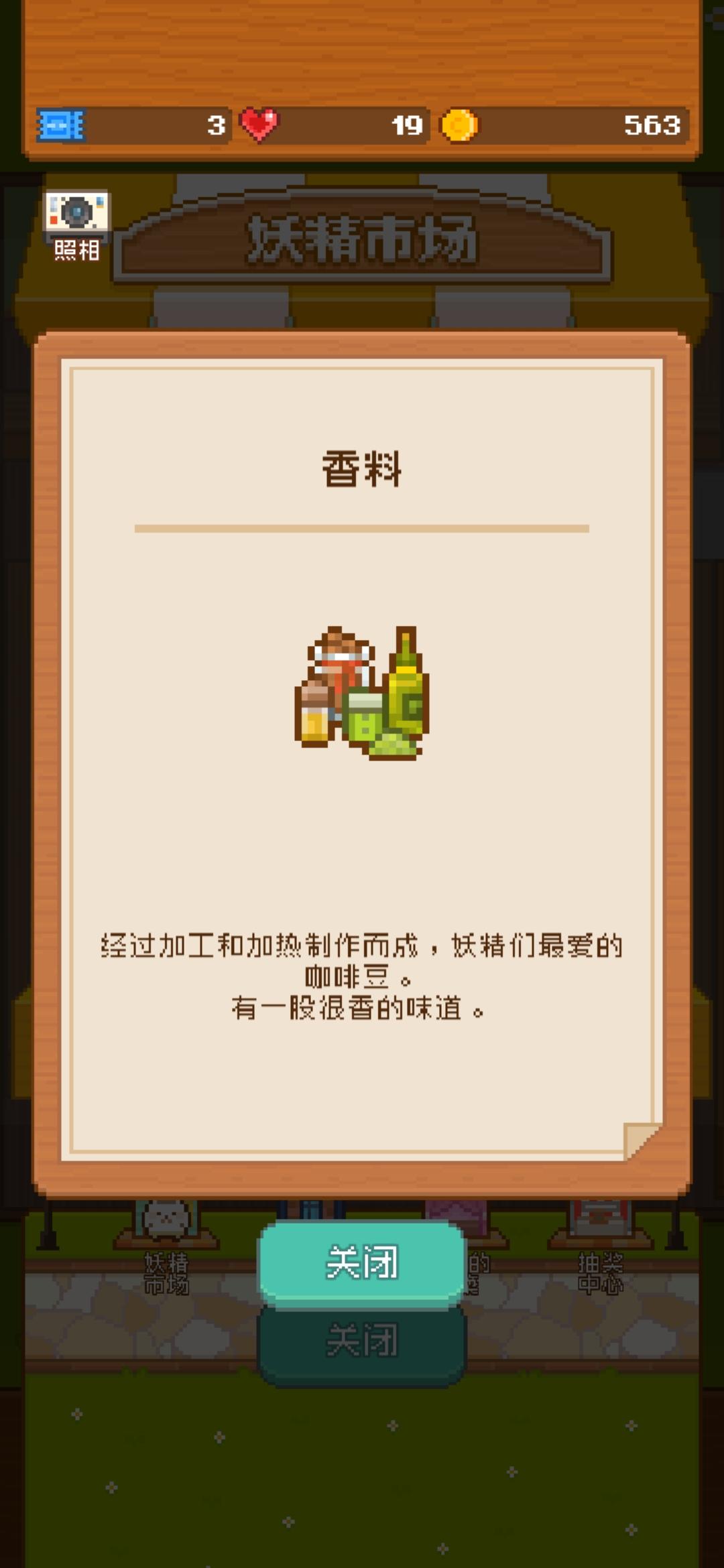Open the 照相 camera feature
This screenshot has width=724, height=1568.
[x=76, y=214]
